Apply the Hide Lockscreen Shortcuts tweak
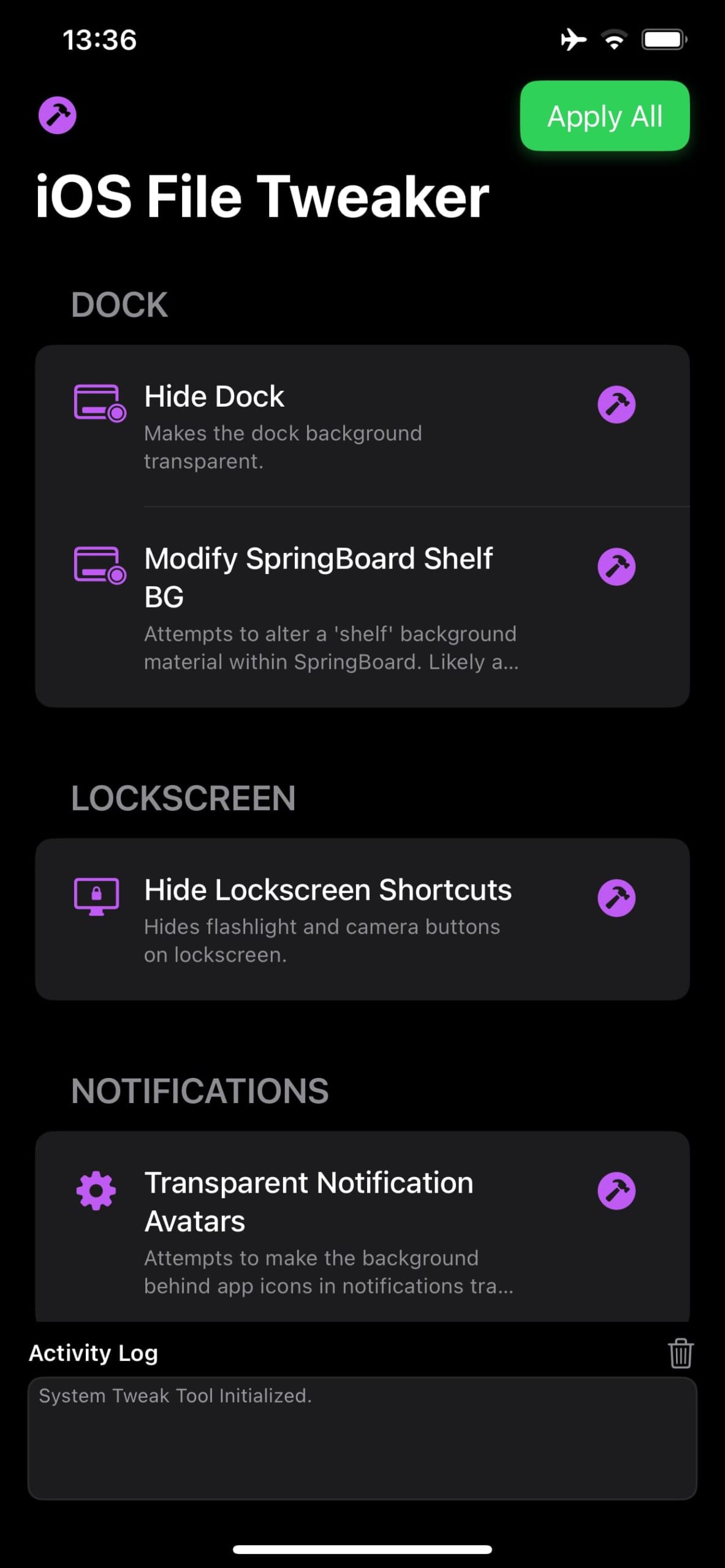 [x=616, y=898]
